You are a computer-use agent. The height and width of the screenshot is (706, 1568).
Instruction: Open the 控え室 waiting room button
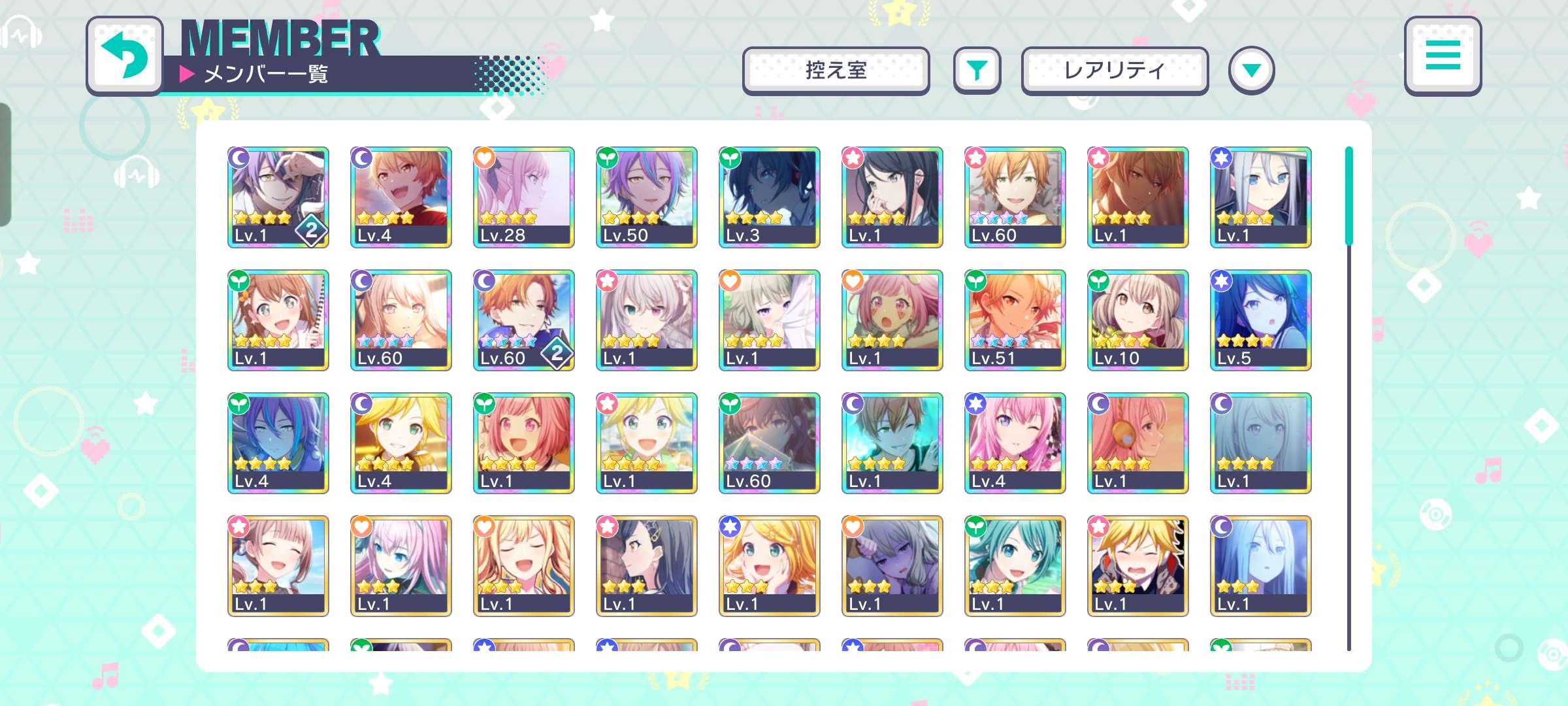click(x=836, y=70)
